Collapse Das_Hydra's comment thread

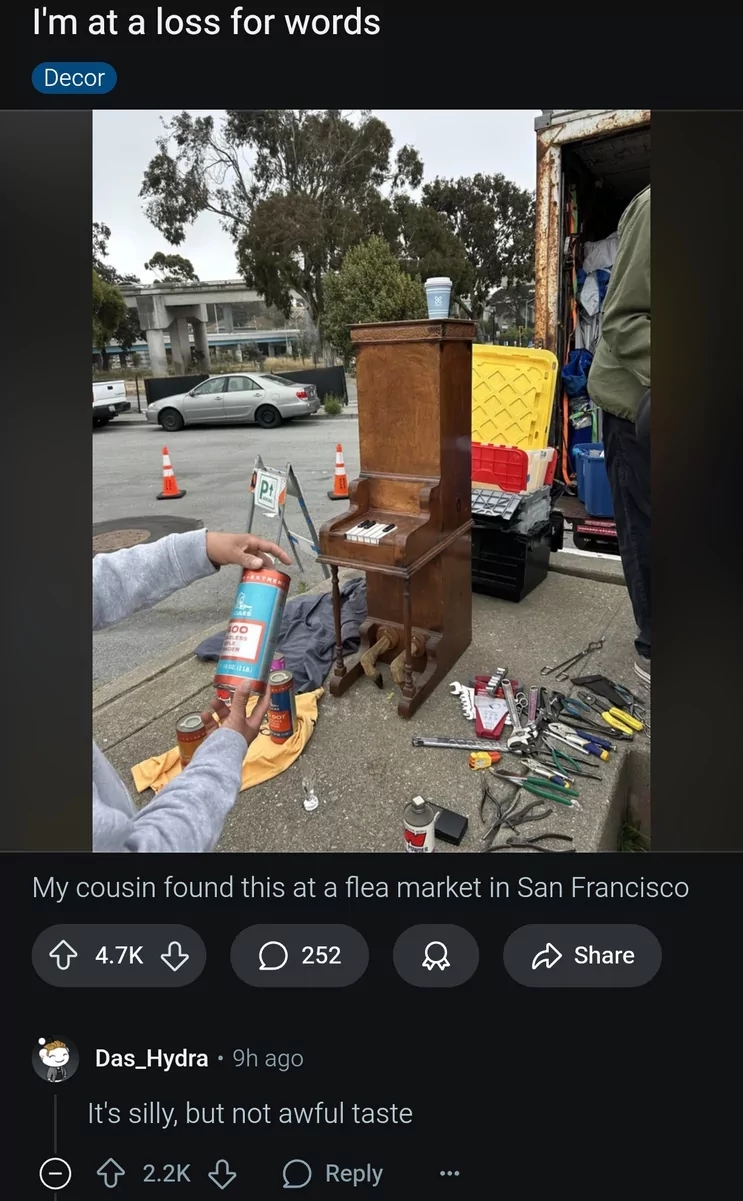coord(55,1173)
